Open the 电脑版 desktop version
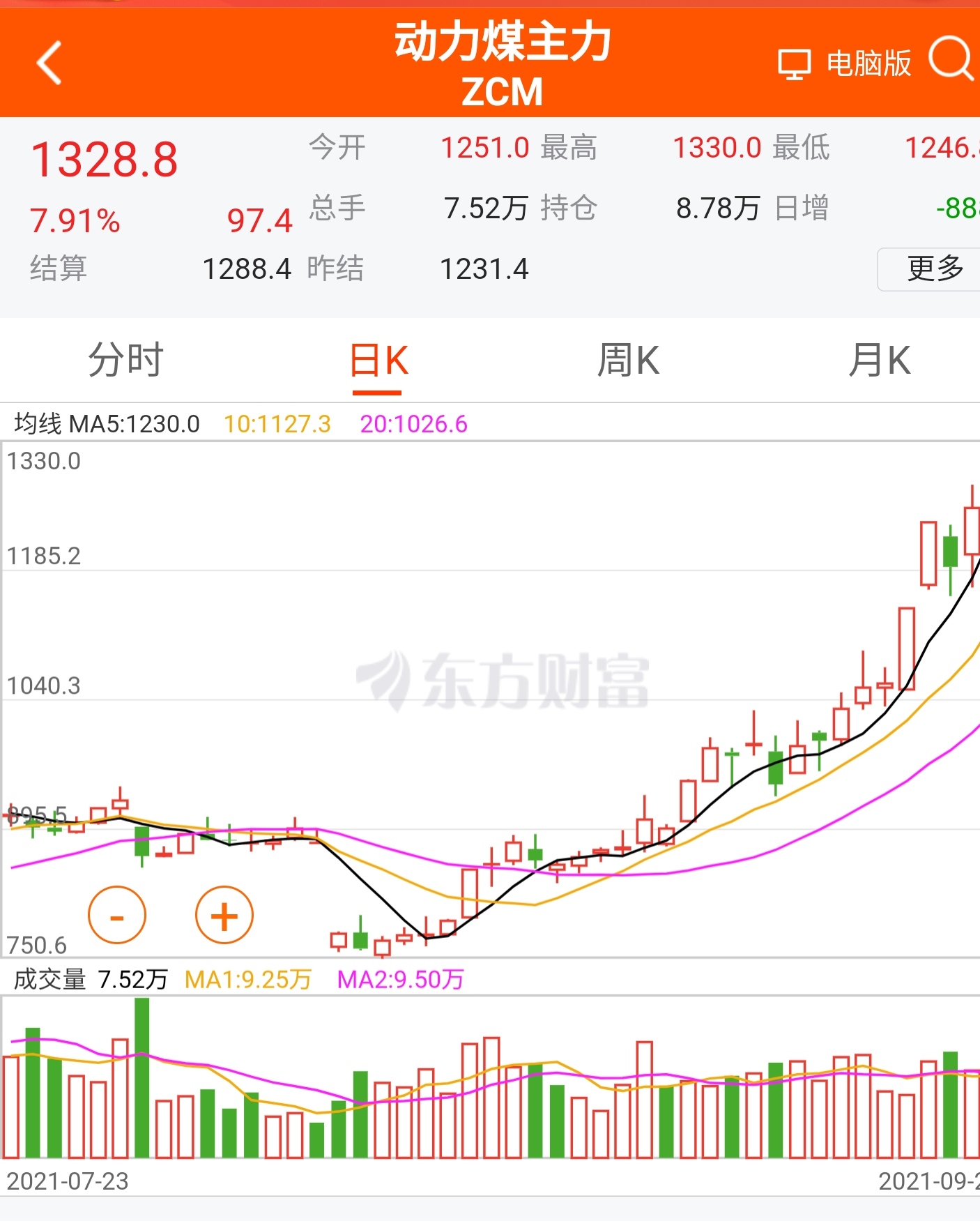The width and height of the screenshot is (980, 1228). click(x=845, y=64)
